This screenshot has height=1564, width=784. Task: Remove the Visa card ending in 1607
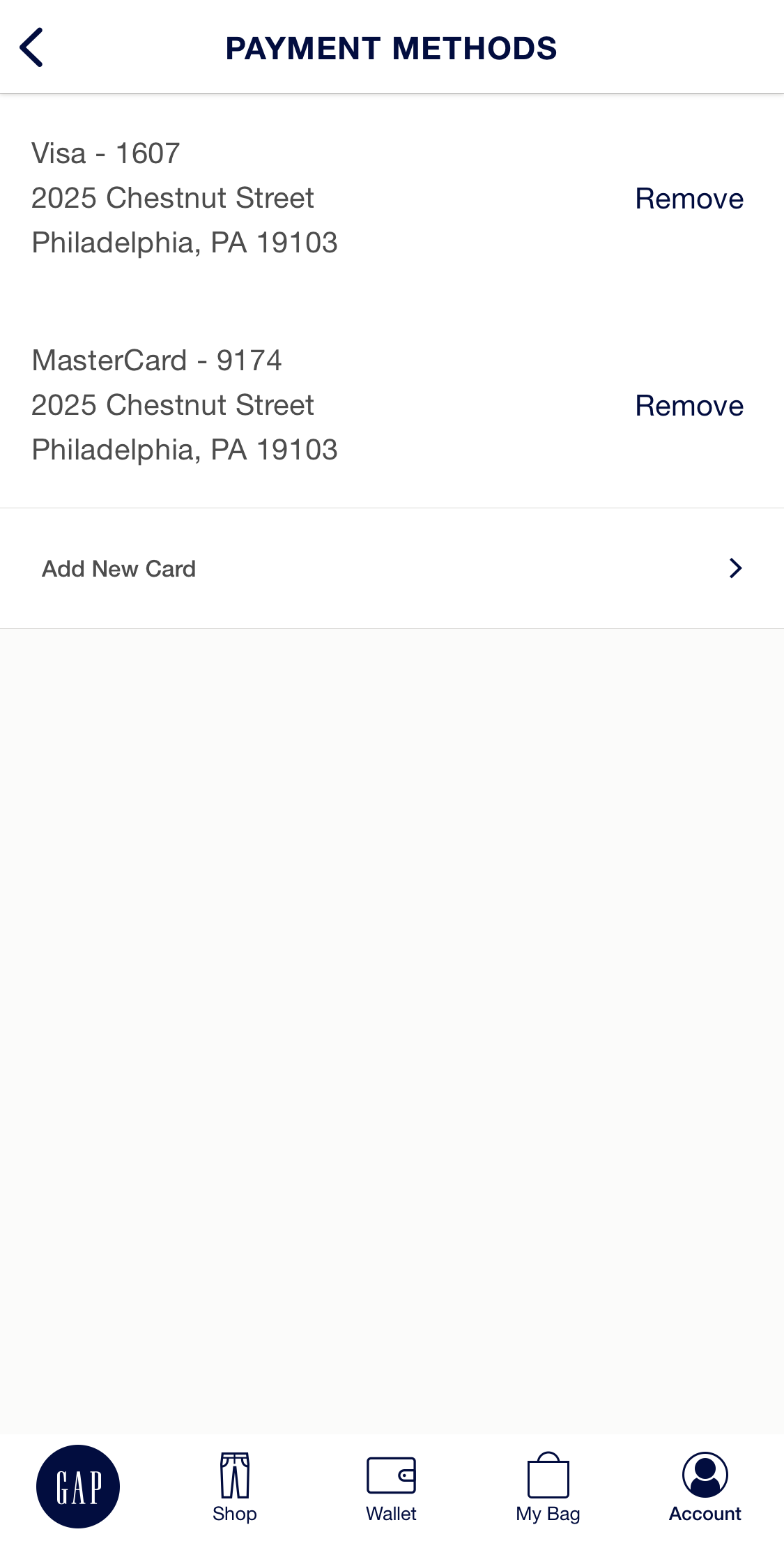tap(689, 199)
